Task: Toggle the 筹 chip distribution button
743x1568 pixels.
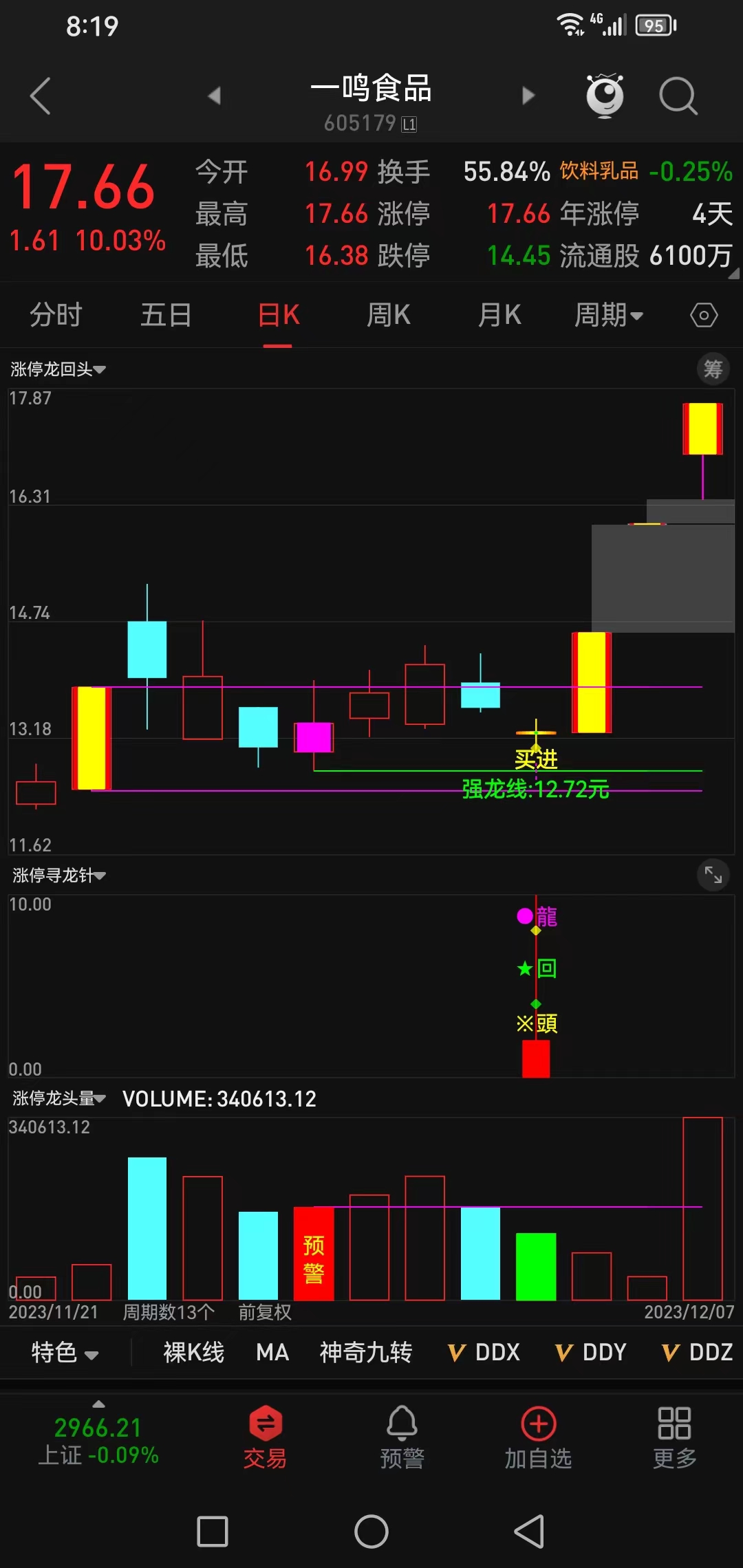Action: coord(713,369)
